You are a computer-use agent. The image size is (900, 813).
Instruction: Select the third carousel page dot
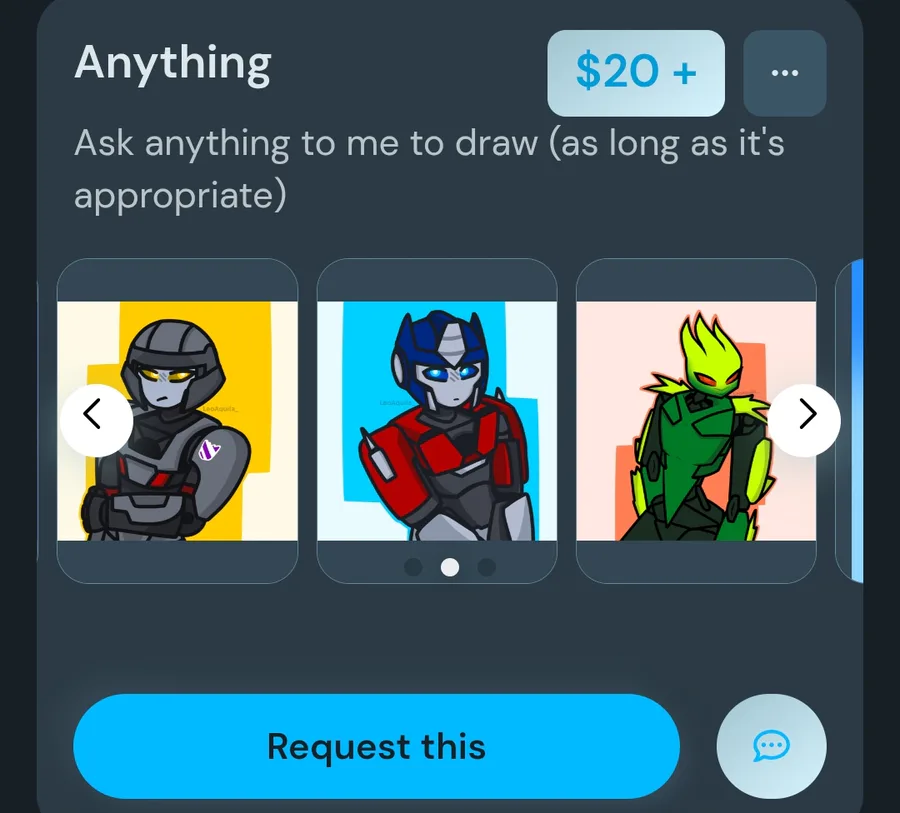tap(487, 568)
